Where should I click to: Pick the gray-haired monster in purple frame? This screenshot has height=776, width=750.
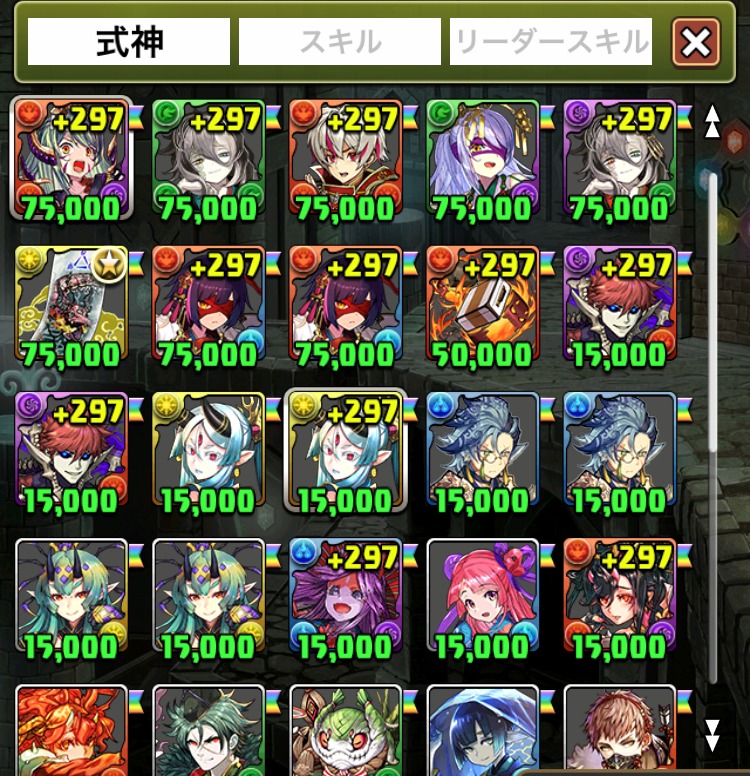pos(619,158)
